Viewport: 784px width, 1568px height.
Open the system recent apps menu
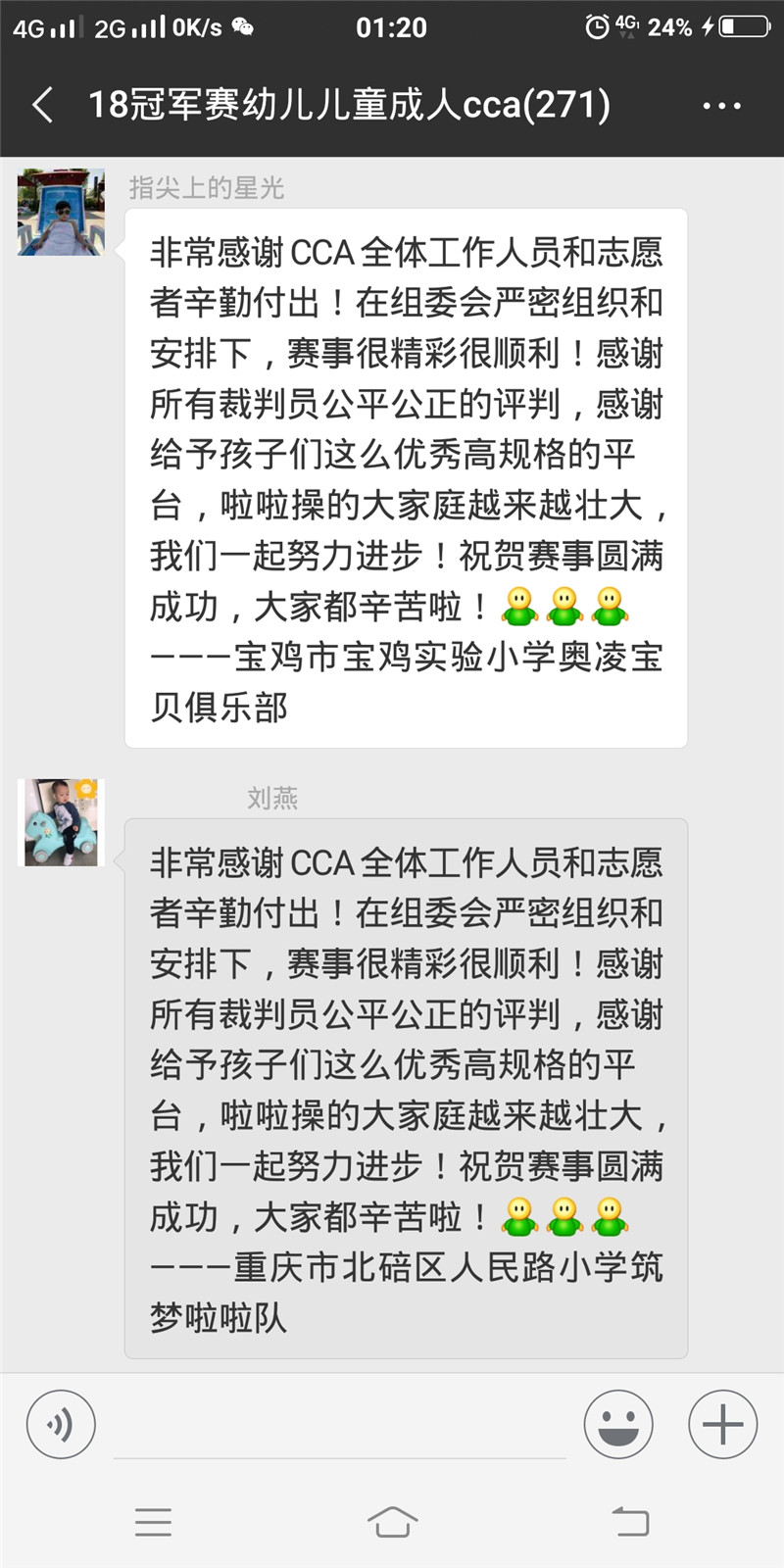point(153,1522)
